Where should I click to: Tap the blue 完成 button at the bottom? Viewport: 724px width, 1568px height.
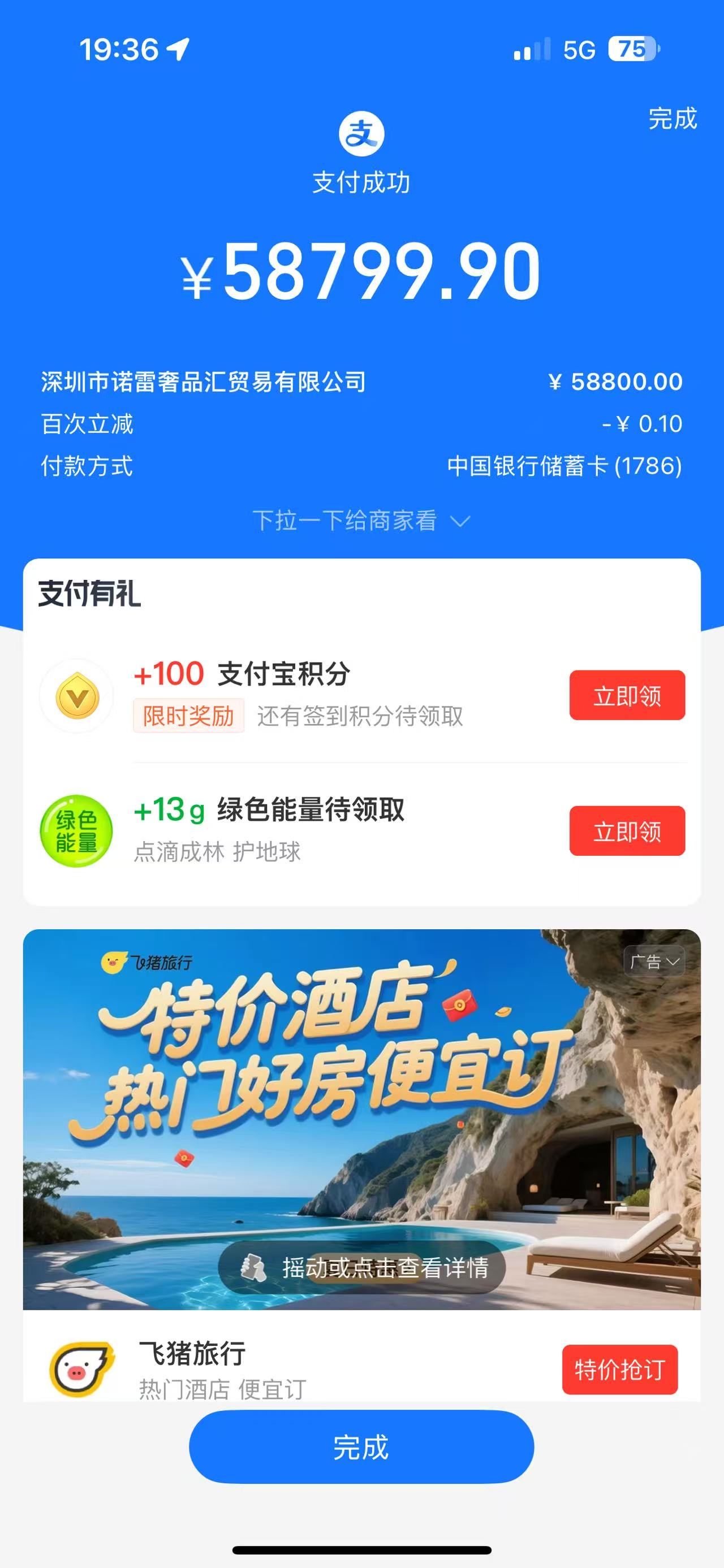361,1446
